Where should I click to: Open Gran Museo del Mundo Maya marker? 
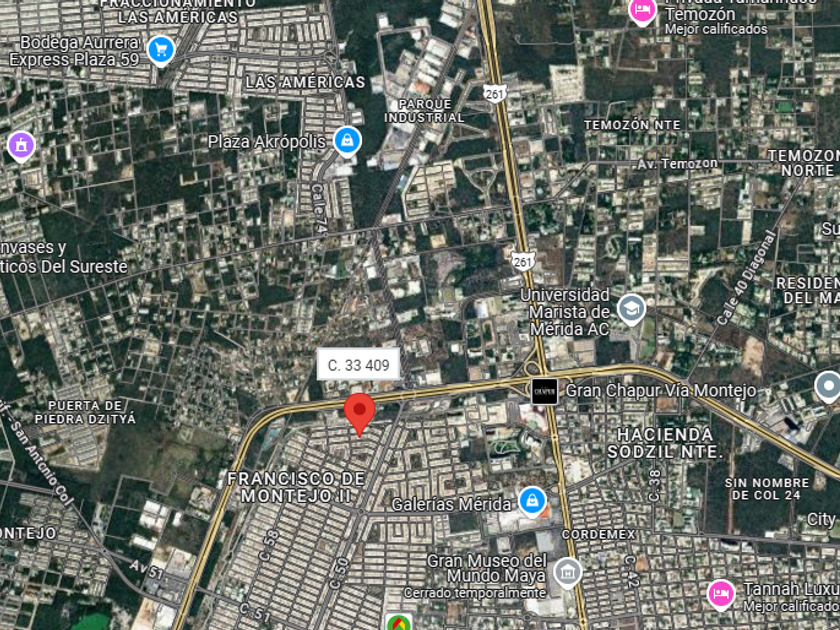(567, 573)
